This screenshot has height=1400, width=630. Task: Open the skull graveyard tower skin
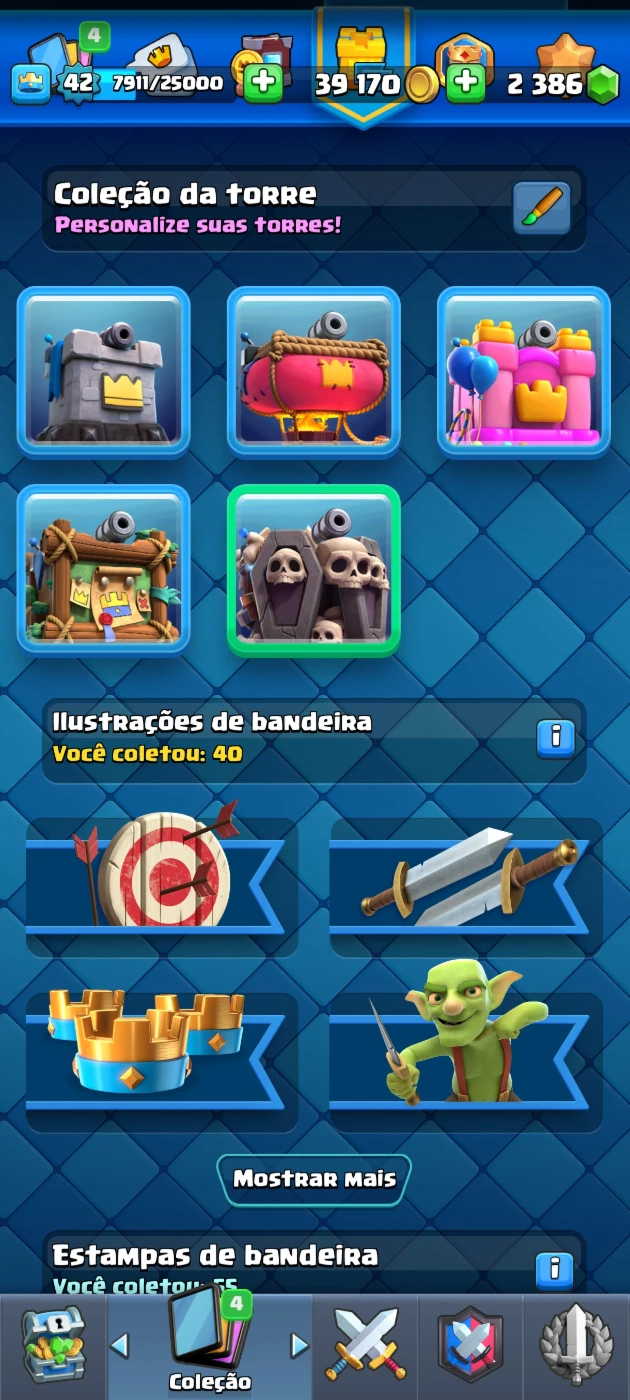click(314, 569)
